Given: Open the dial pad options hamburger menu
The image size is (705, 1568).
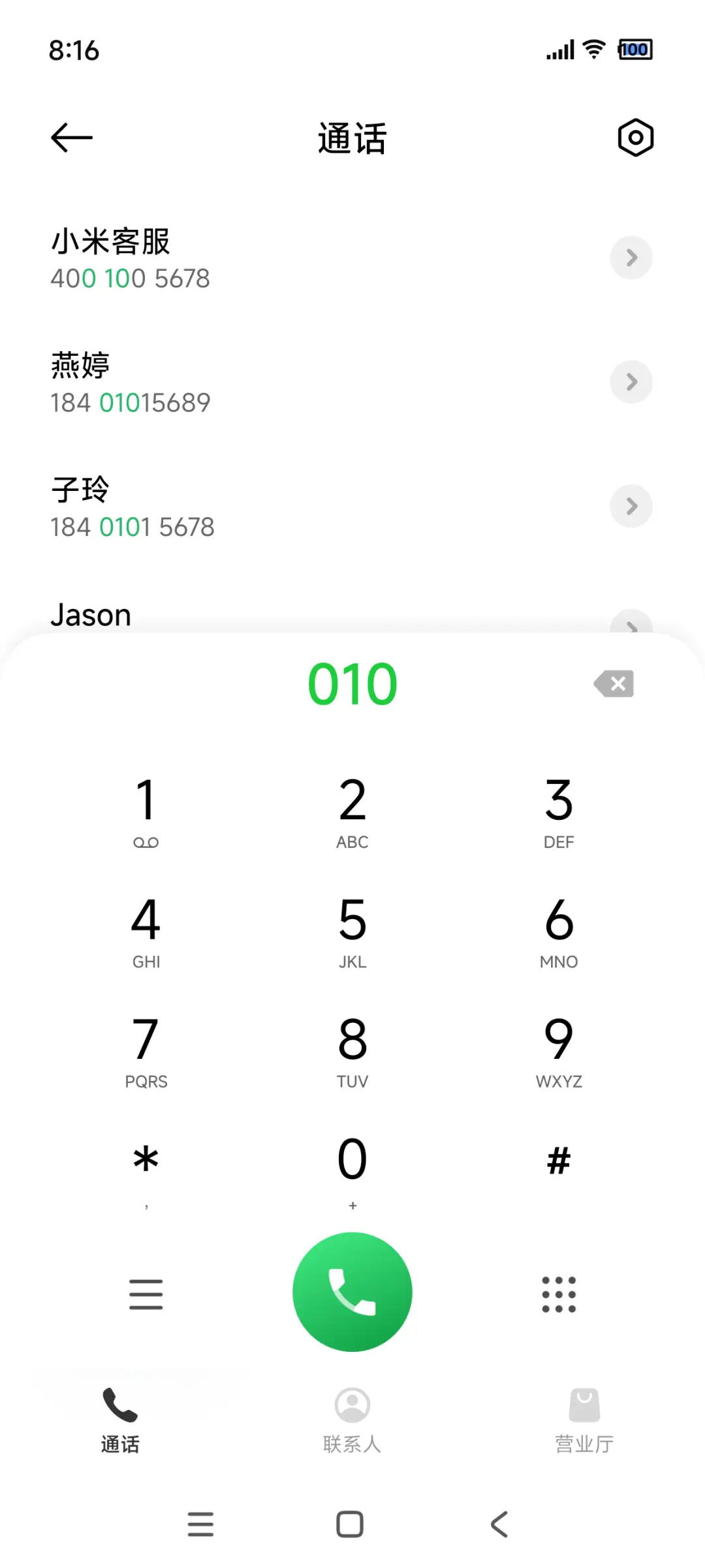Looking at the screenshot, I should click(x=146, y=1293).
